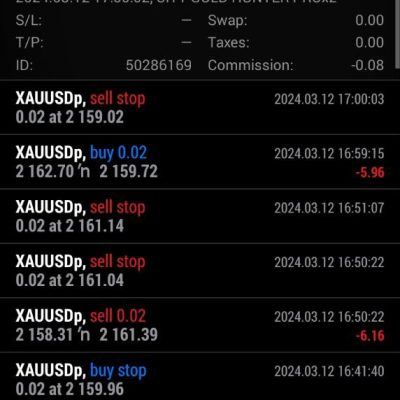Expand the buy 0.02 trade with -5.96 loss
The height and width of the screenshot is (400, 400).
click(200, 162)
